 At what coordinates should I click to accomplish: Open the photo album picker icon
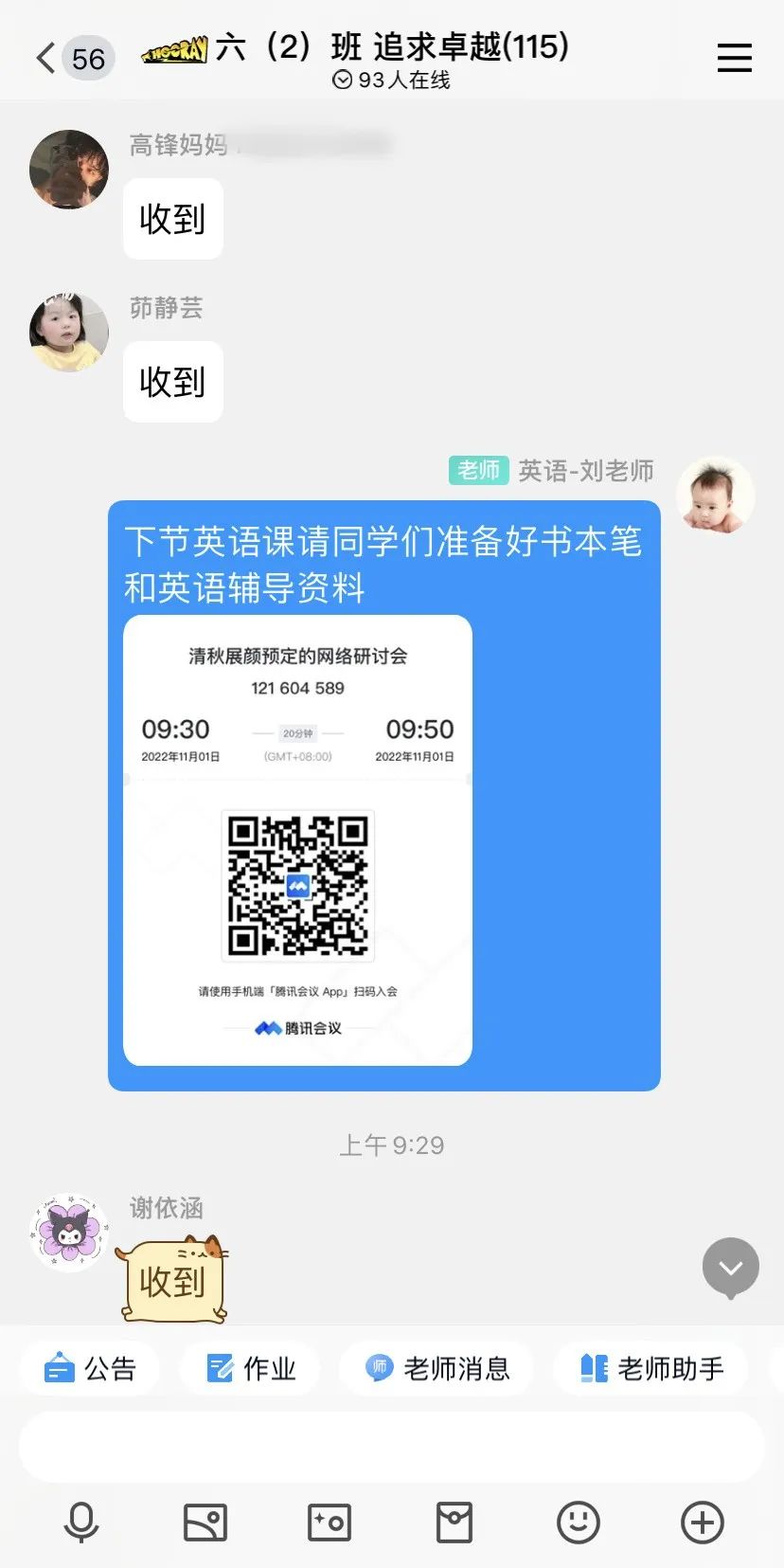(x=205, y=1523)
